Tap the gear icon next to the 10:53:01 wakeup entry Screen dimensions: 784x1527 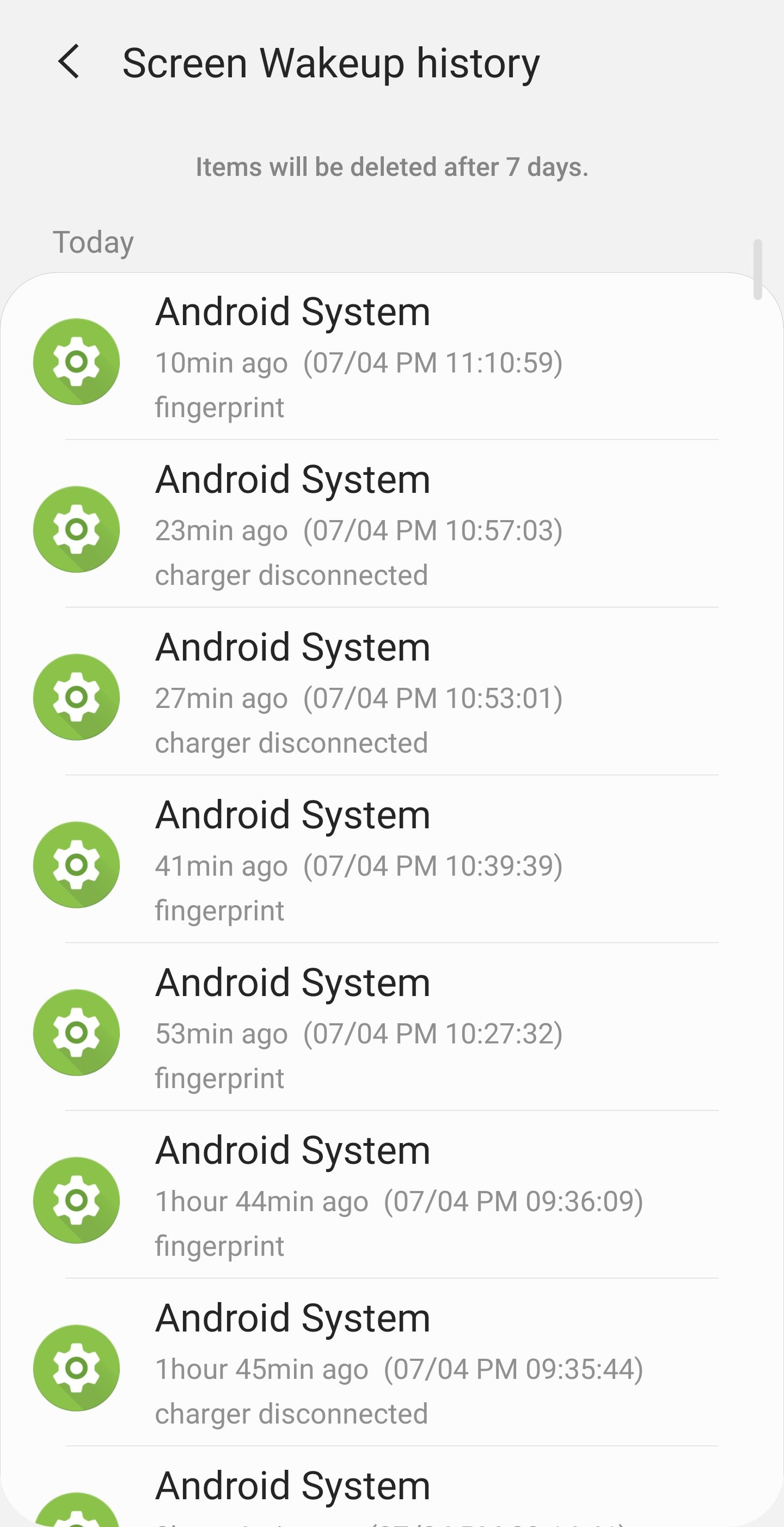pos(76,697)
